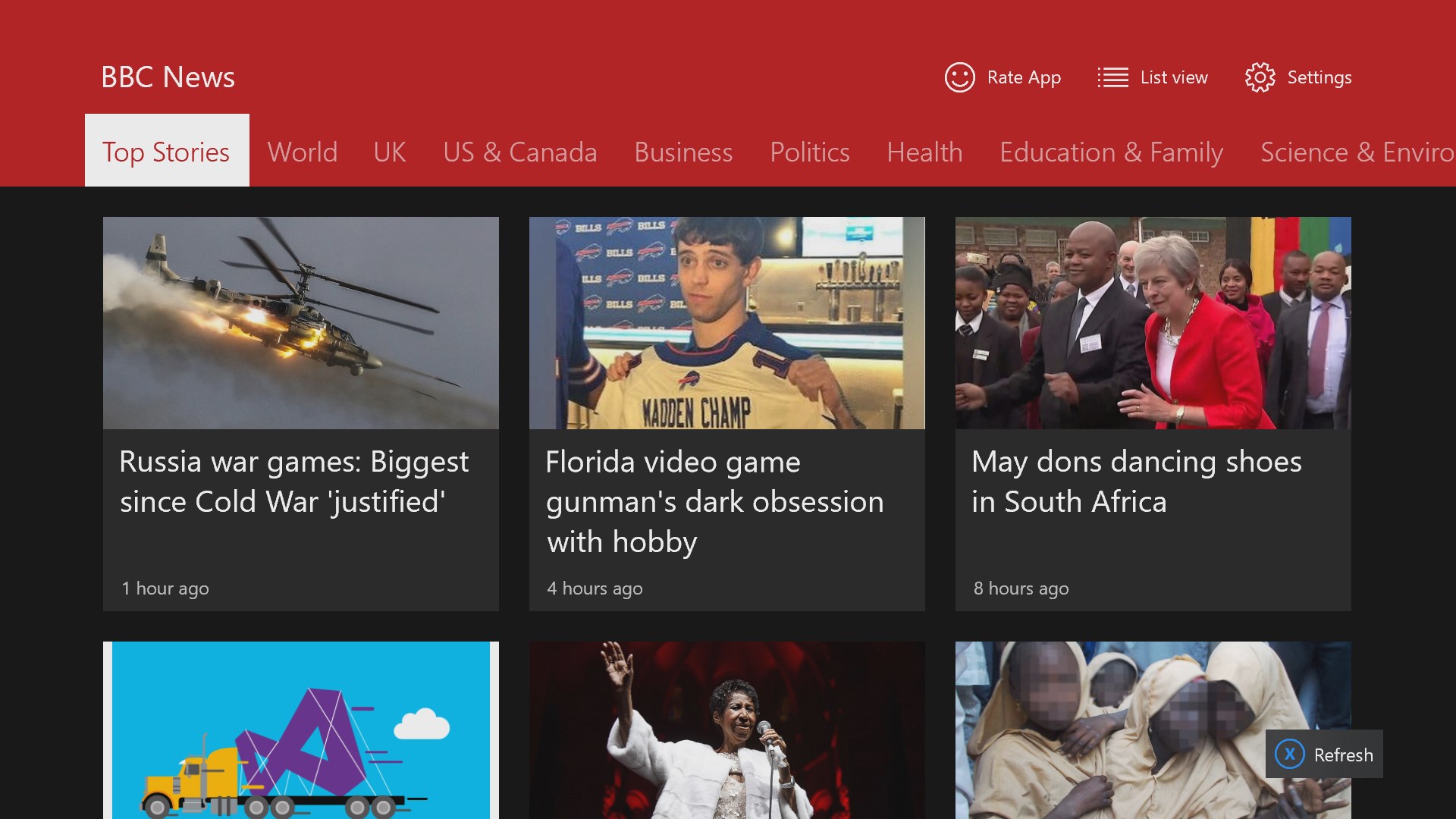The height and width of the screenshot is (819, 1456).
Task: Open Settings
Action: tap(1298, 77)
